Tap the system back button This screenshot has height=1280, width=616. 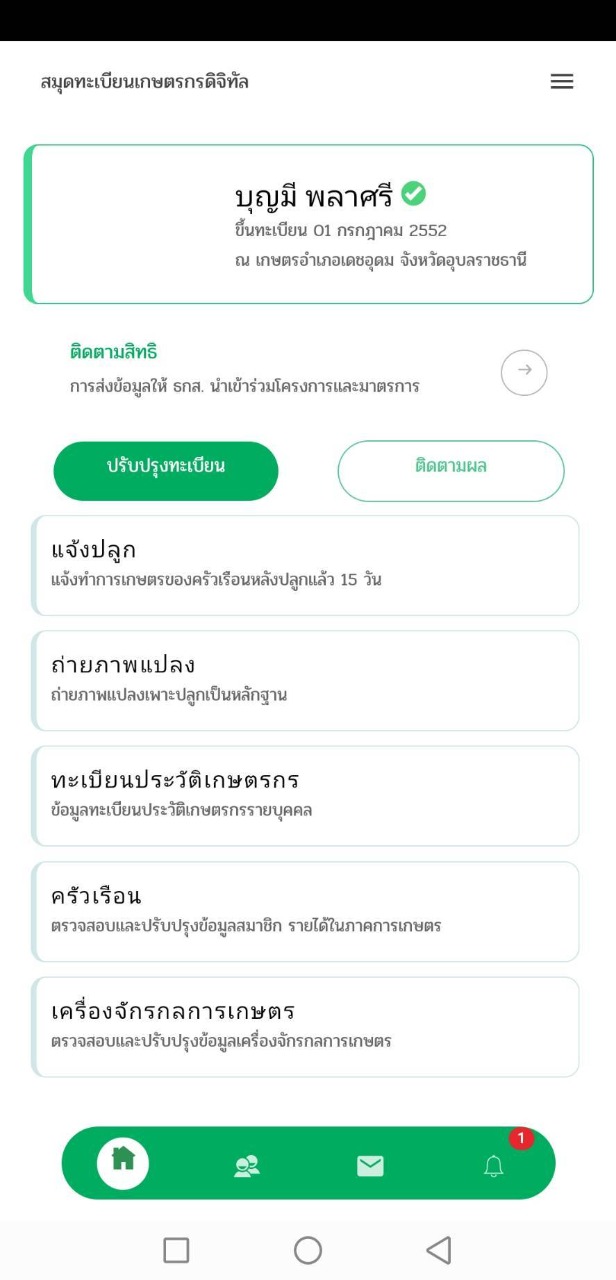tap(438, 1249)
